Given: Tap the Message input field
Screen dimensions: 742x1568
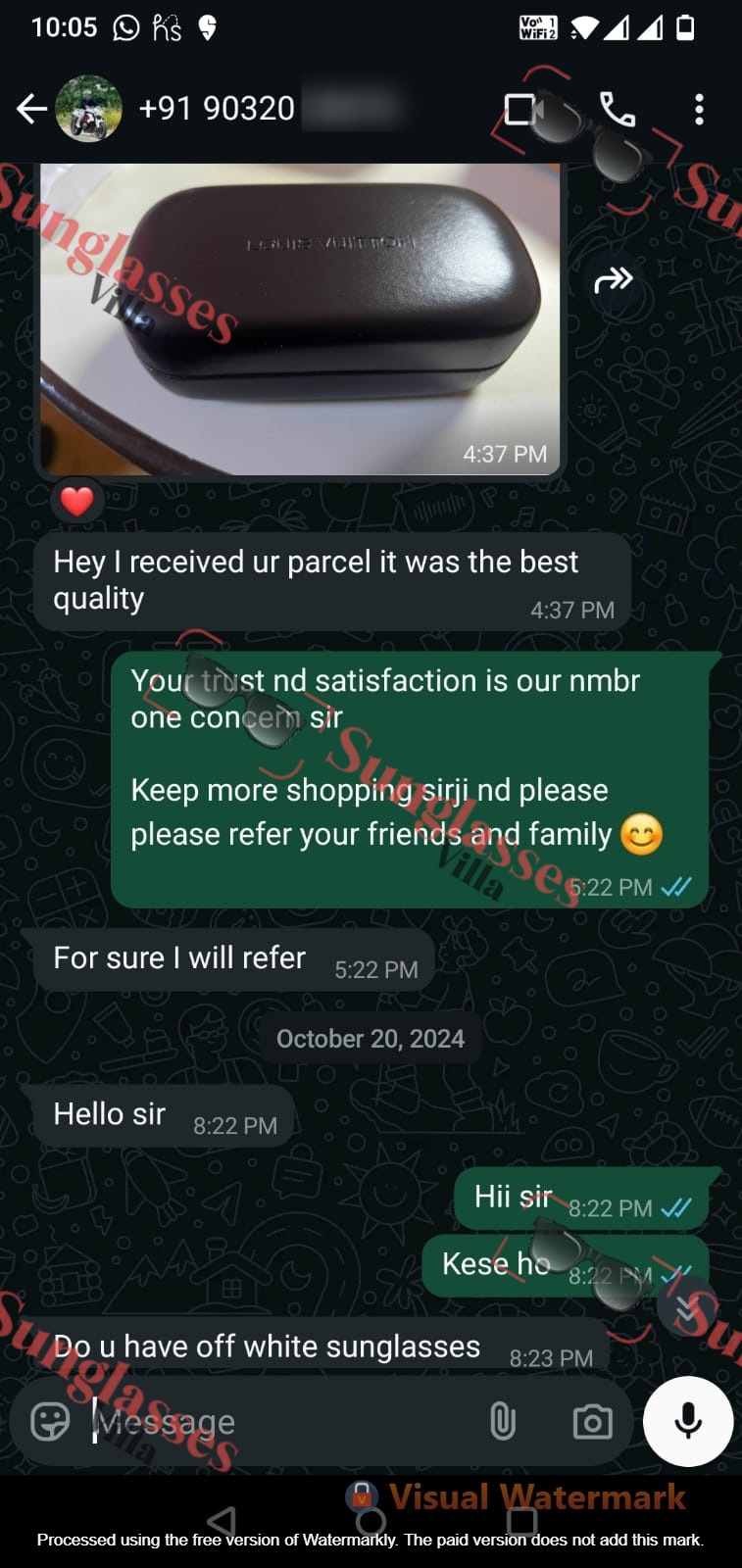Looking at the screenshot, I should coord(284,1421).
